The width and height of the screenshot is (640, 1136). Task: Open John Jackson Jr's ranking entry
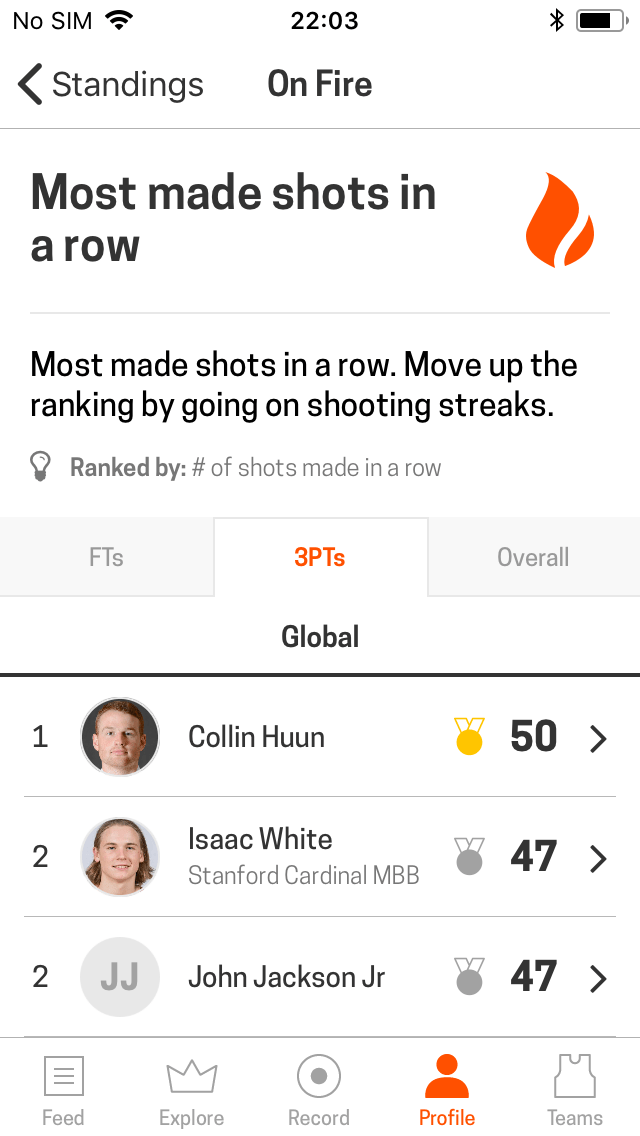pos(320,977)
